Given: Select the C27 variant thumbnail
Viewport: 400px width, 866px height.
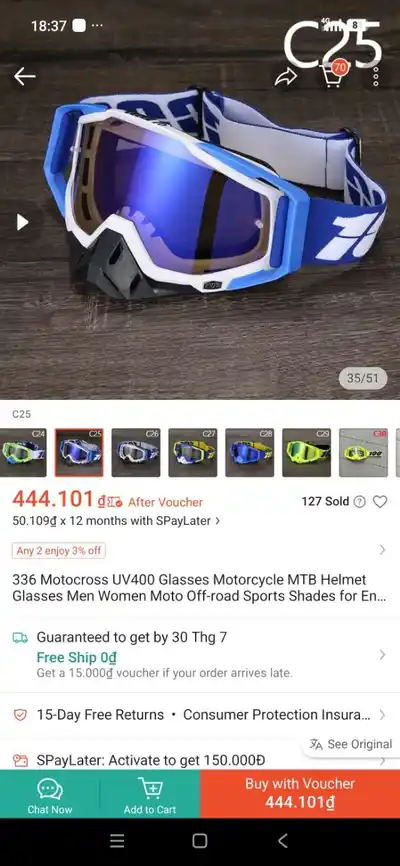Looking at the screenshot, I should coord(193,453).
